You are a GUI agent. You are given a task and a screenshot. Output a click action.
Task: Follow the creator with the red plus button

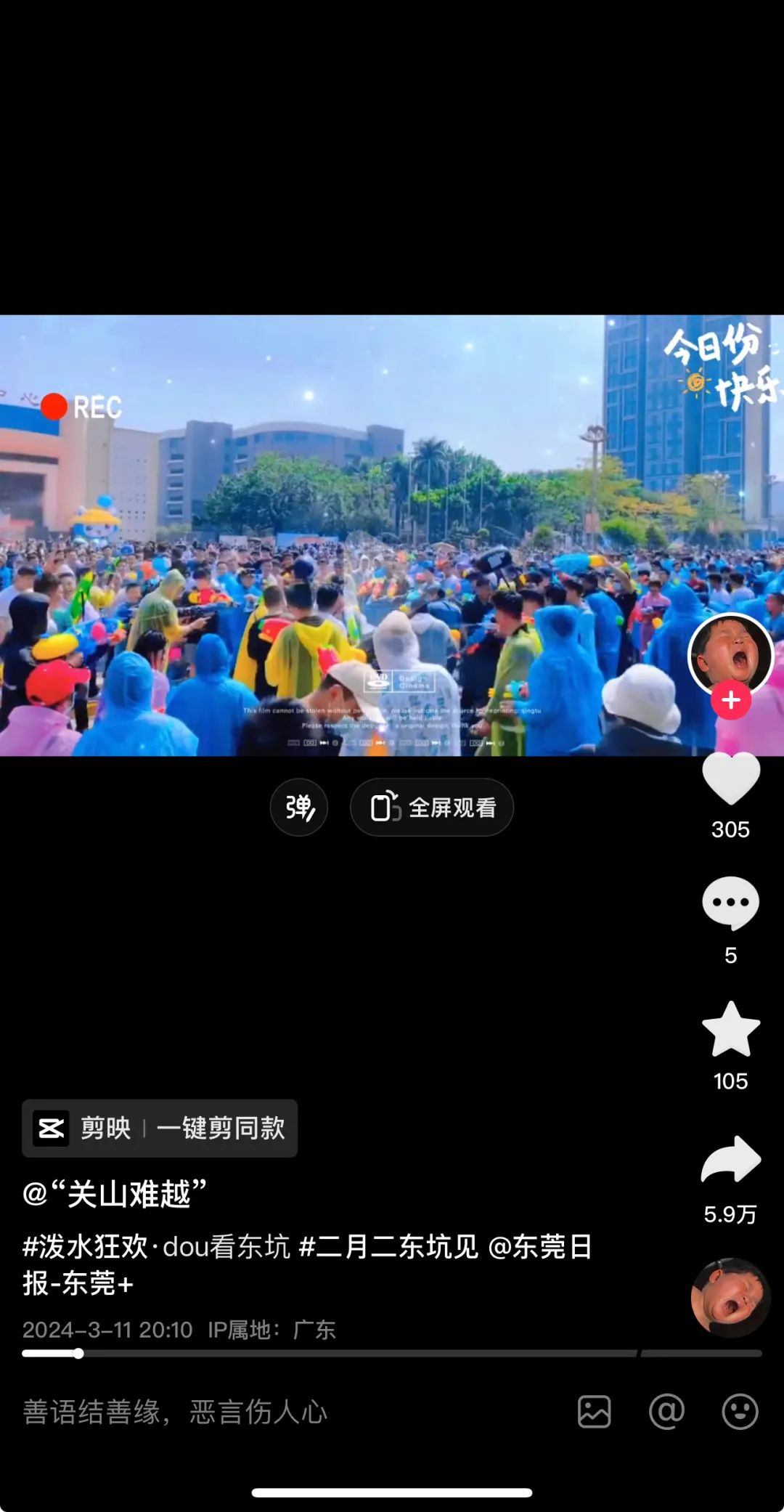[x=730, y=700]
